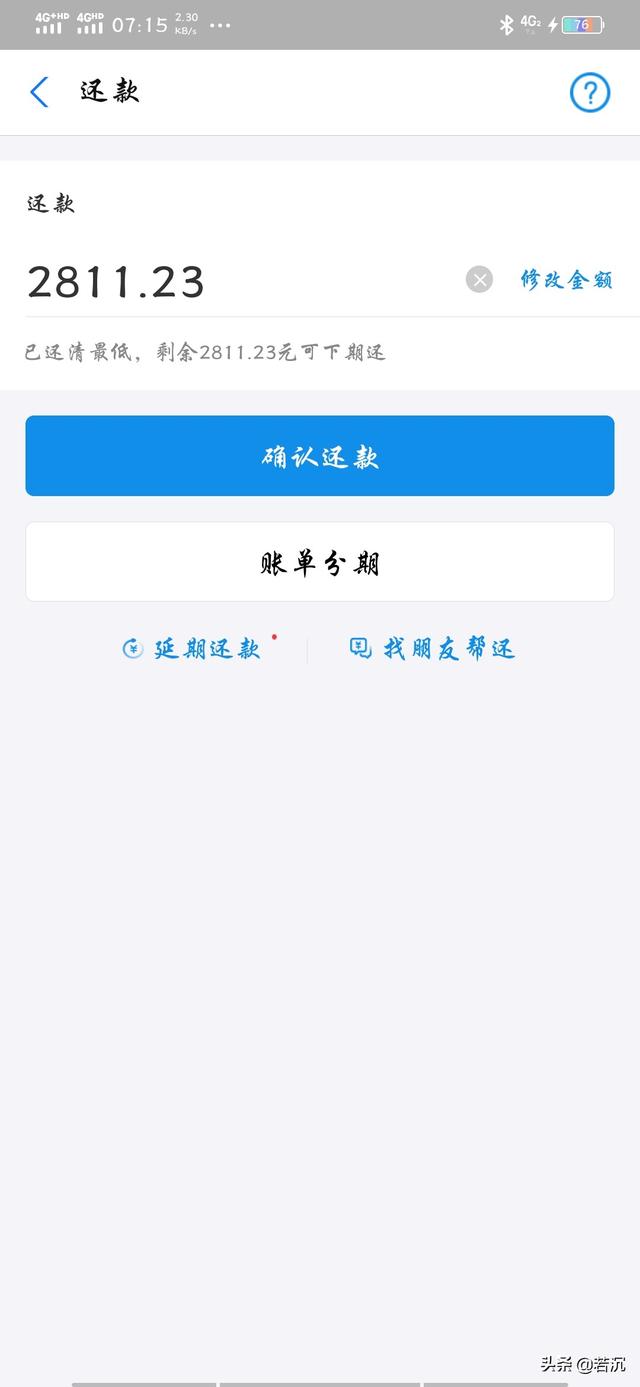
Task: Choose 账单分期 bill installment option
Action: [320, 562]
